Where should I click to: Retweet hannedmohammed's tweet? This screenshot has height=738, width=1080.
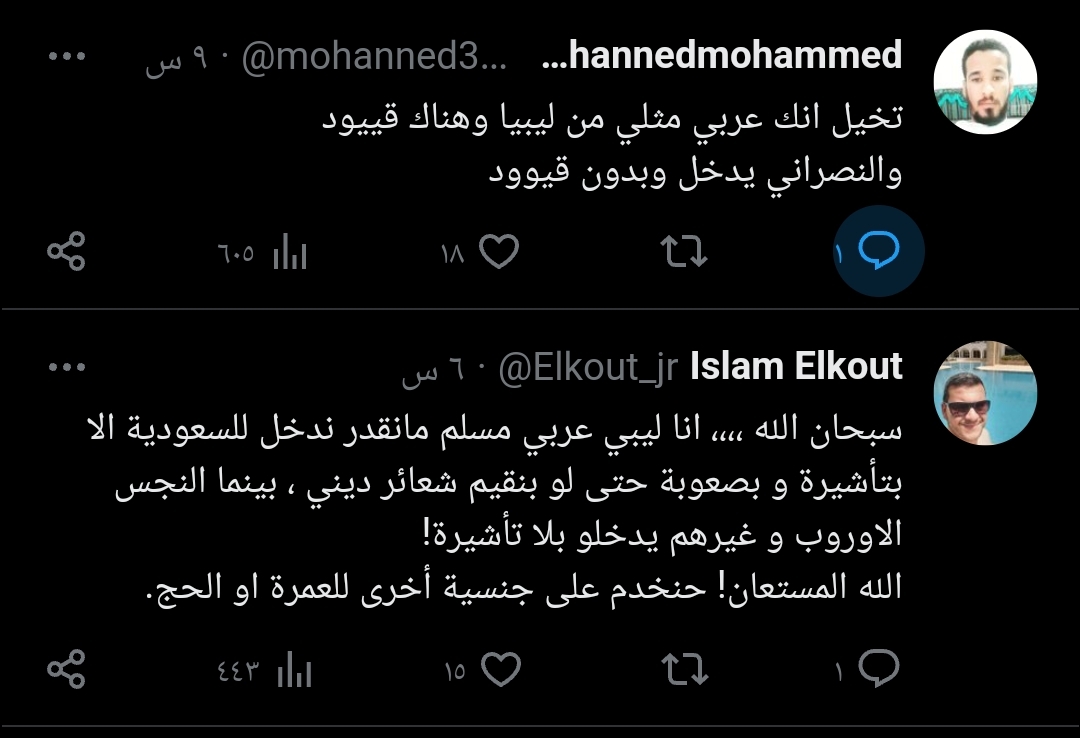685,253
